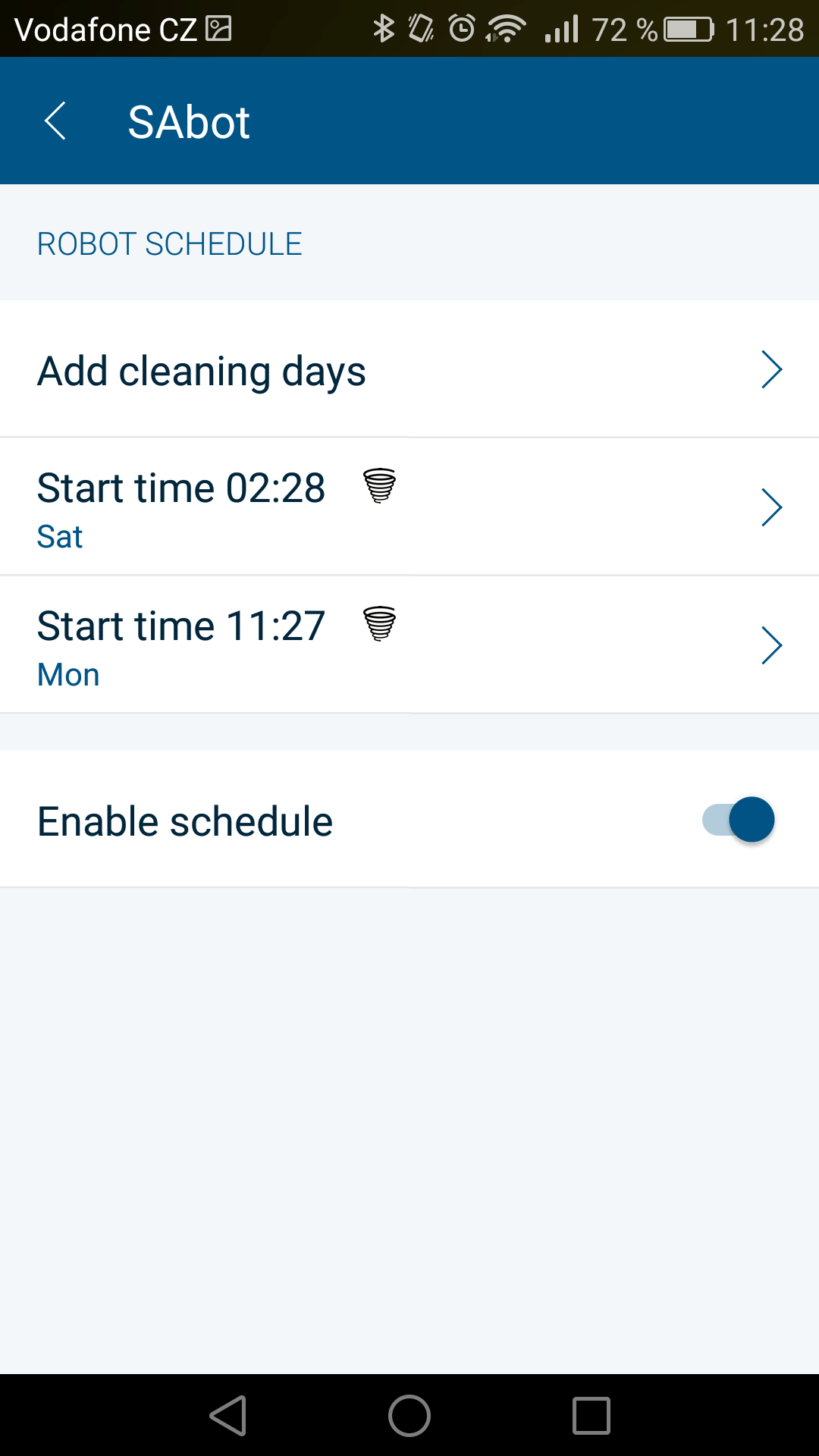Open the Monday 11:27 schedule entry
This screenshot has height=1456, width=819.
click(409, 645)
